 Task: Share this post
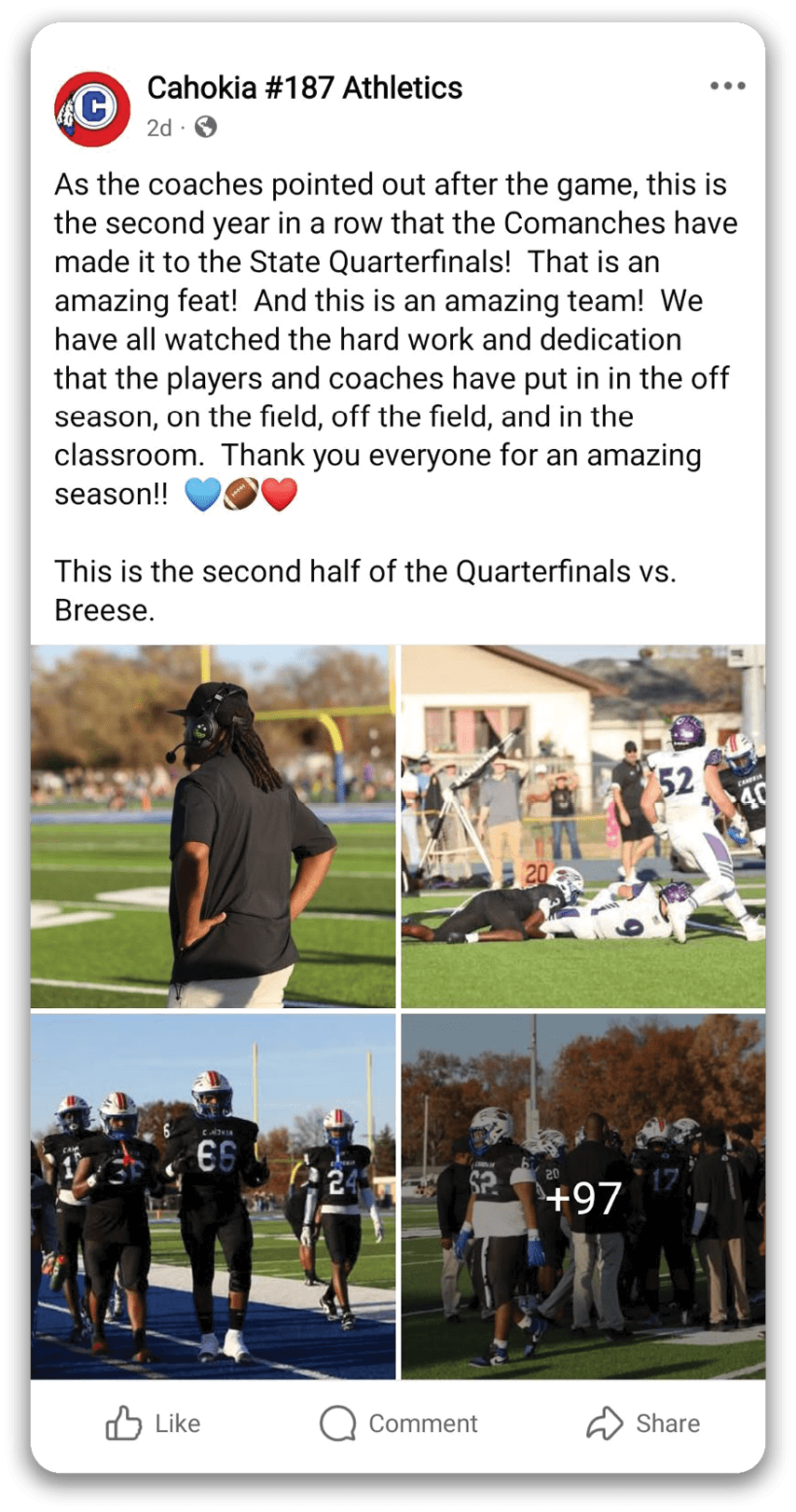643,1423
